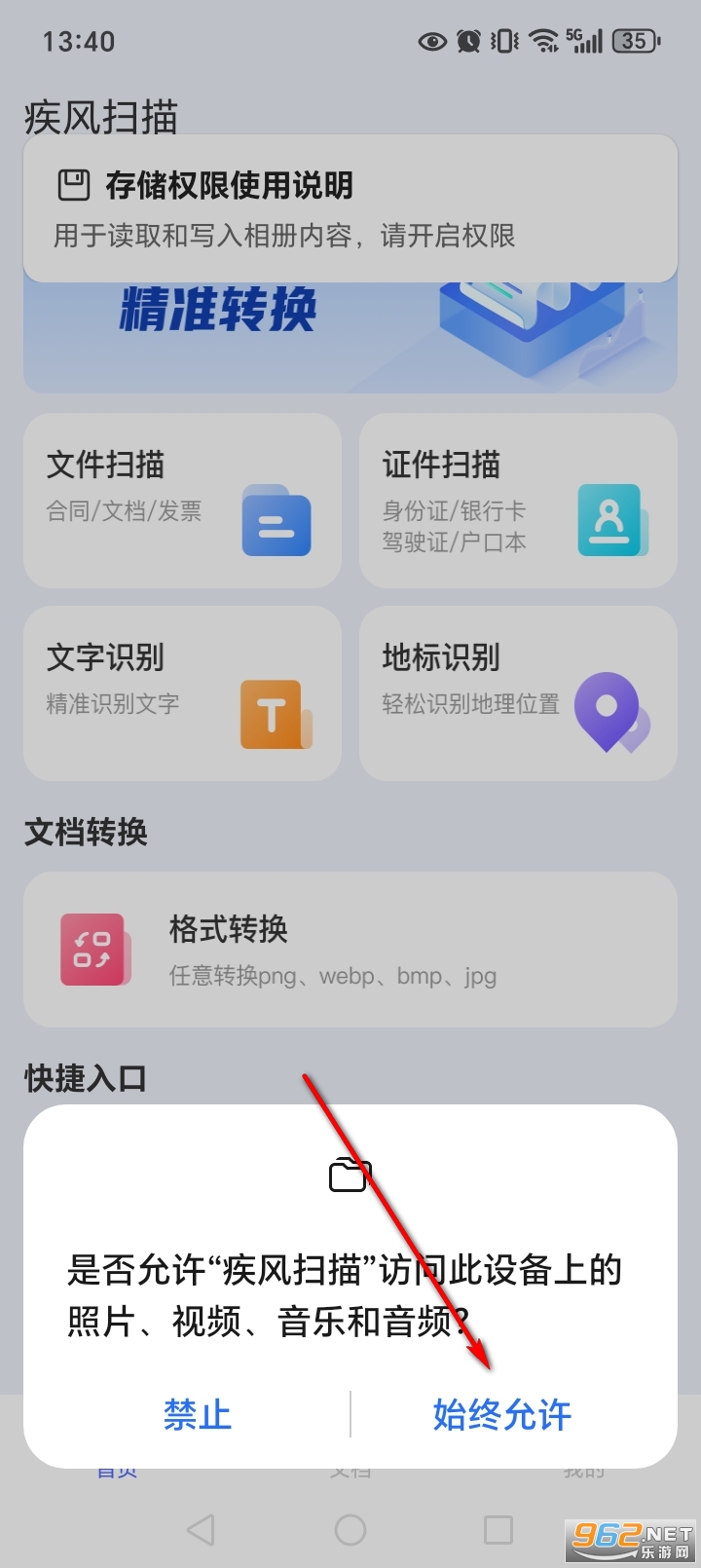Open the 格式转换 row
The image size is (701, 1568).
point(350,950)
